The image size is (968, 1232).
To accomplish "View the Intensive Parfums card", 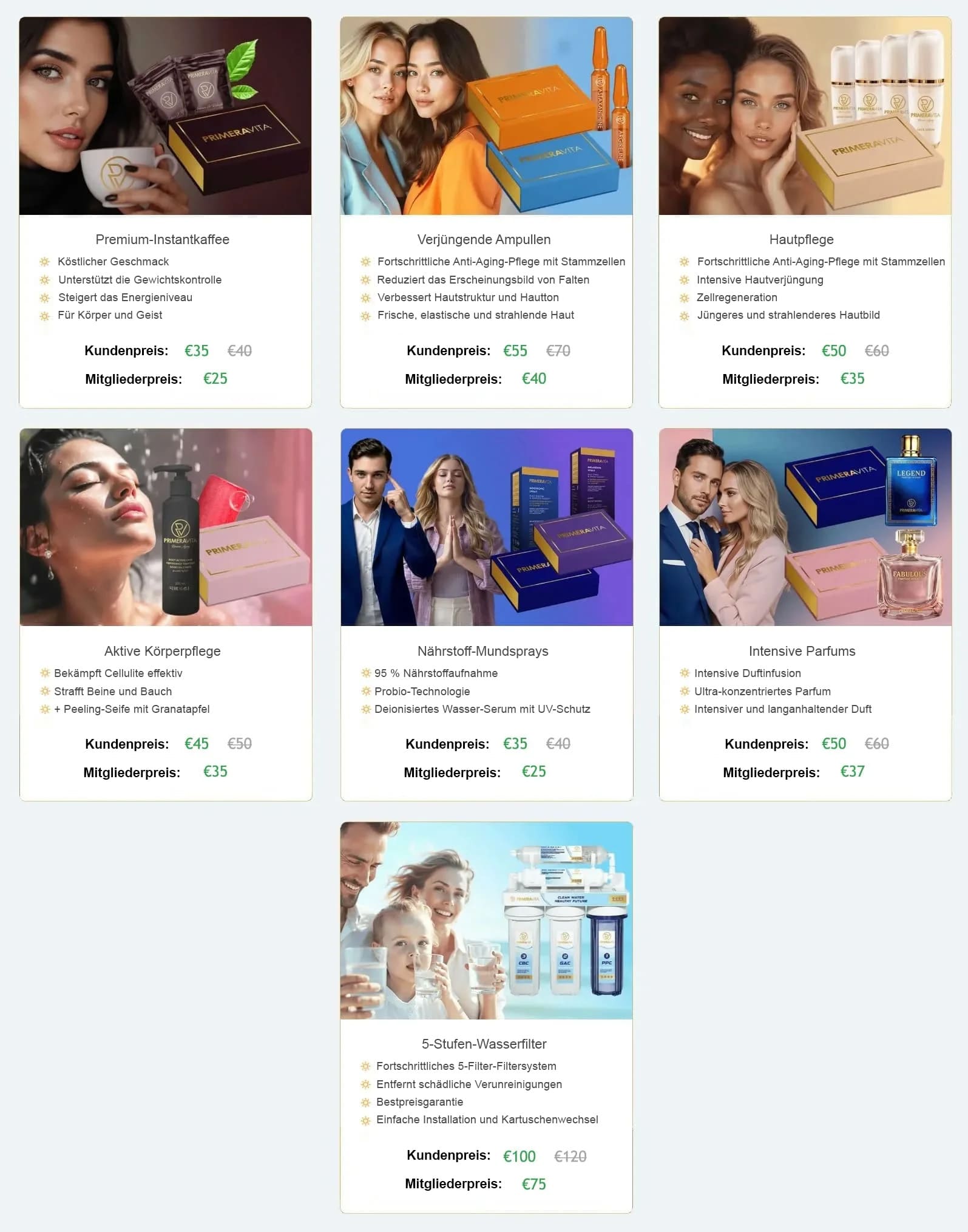I will (x=805, y=614).
